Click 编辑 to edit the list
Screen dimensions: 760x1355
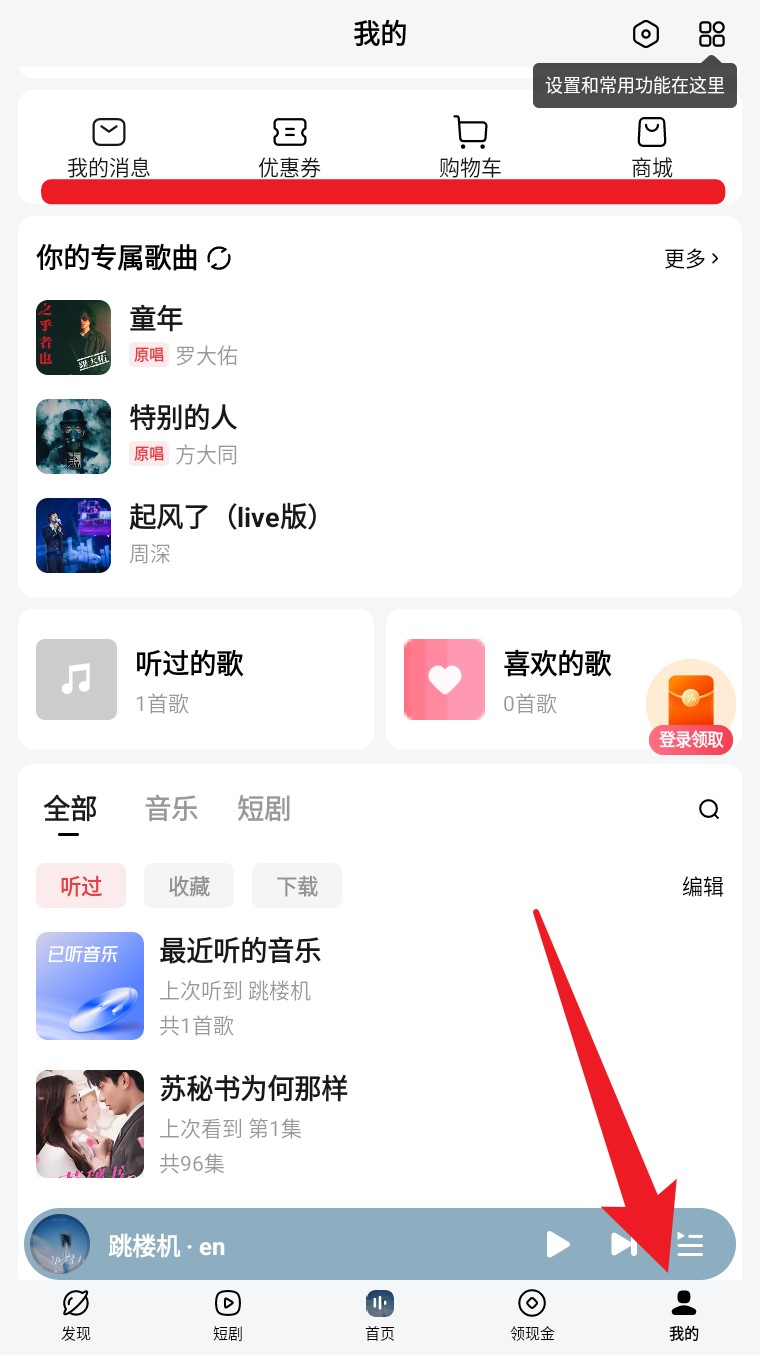[x=702, y=886]
